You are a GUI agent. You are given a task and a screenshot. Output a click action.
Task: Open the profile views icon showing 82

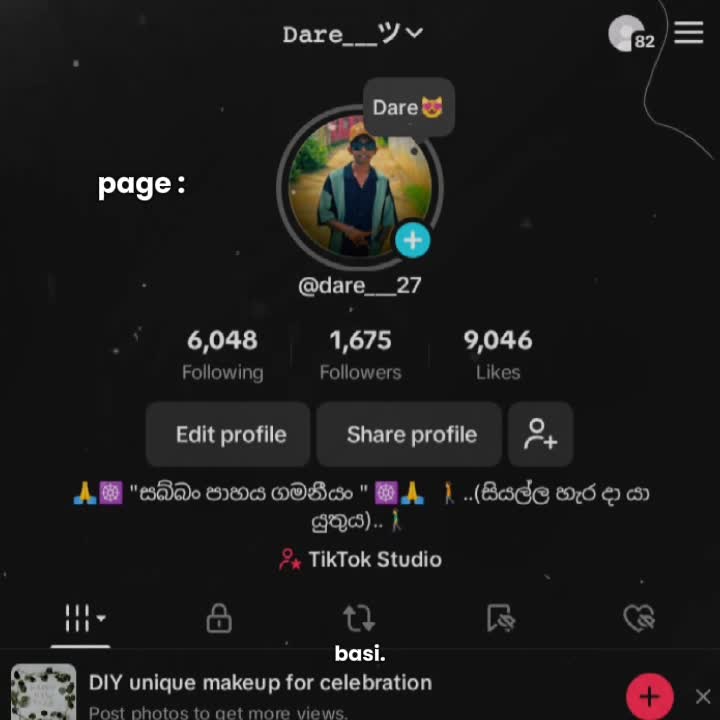coord(630,34)
